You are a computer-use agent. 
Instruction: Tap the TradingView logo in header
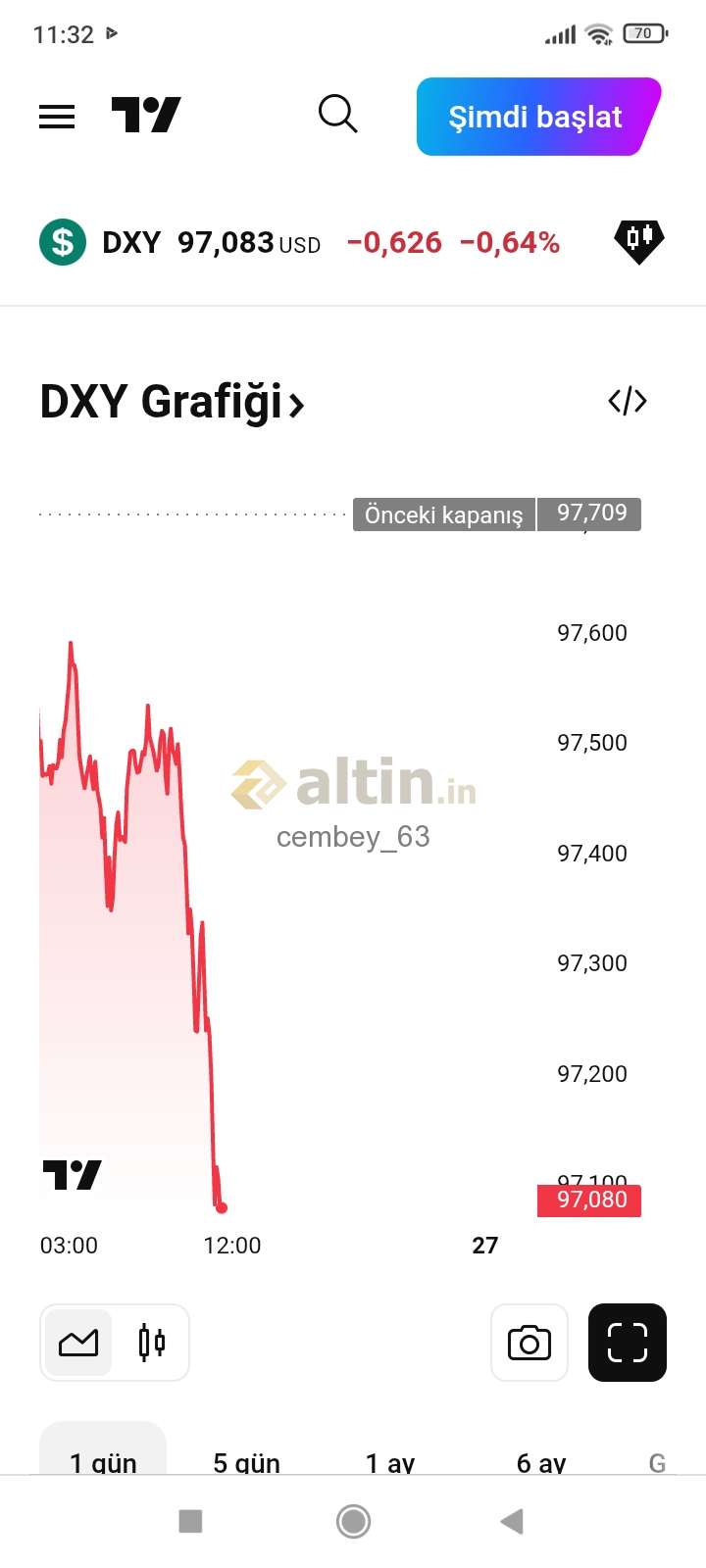pyautogui.click(x=146, y=116)
